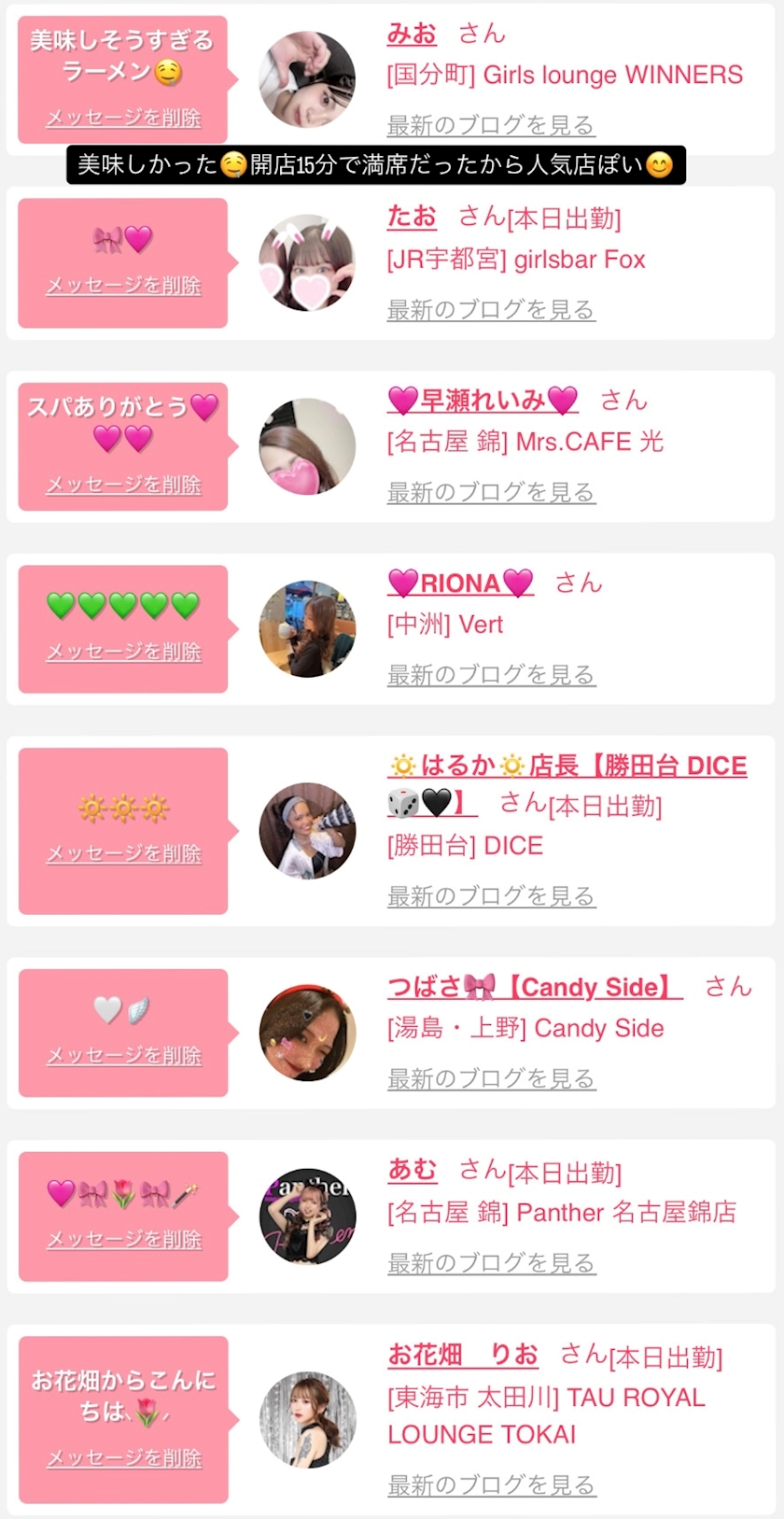The image size is (784, 1519).
Task: Delete the green hearts message to RIONA
Action: (x=123, y=652)
